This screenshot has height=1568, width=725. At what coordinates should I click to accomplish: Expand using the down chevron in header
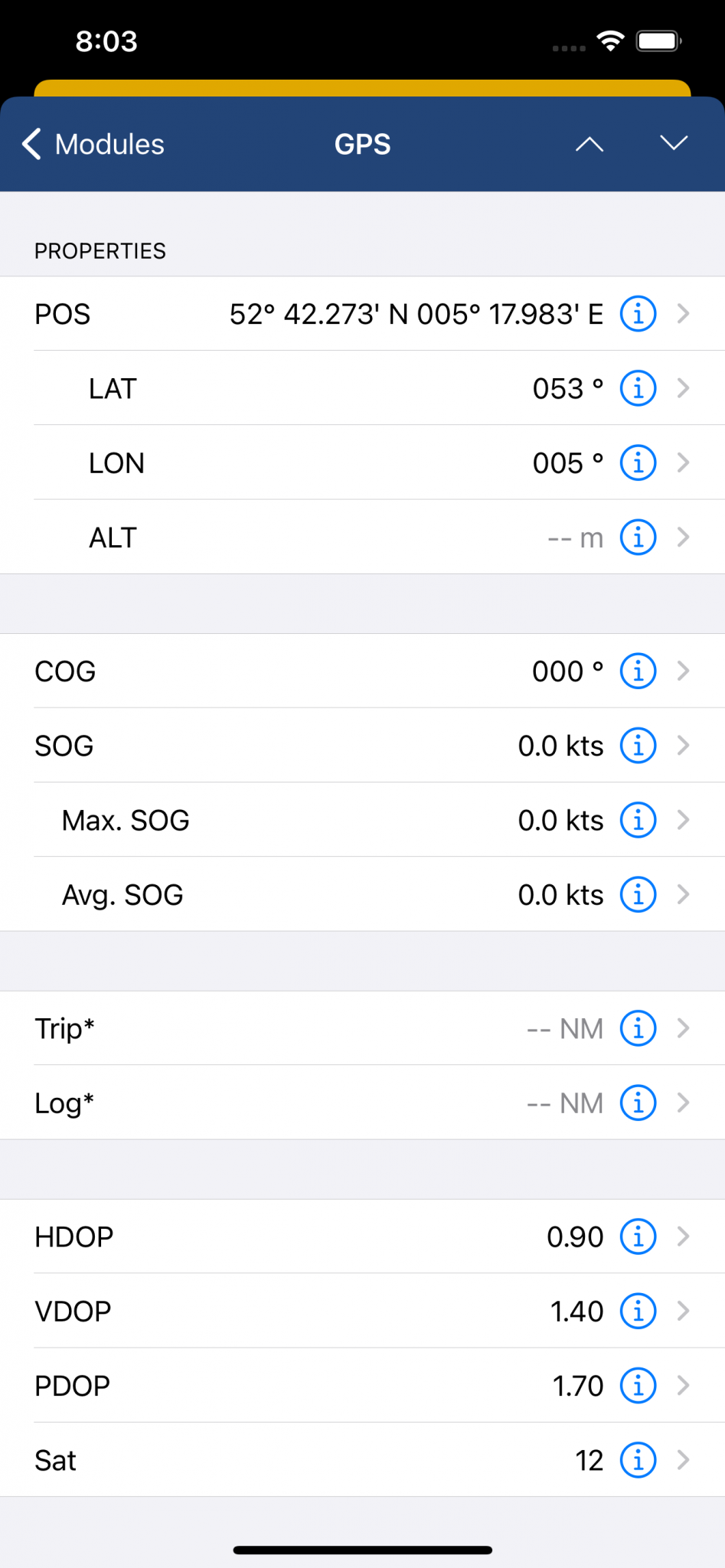tap(672, 143)
